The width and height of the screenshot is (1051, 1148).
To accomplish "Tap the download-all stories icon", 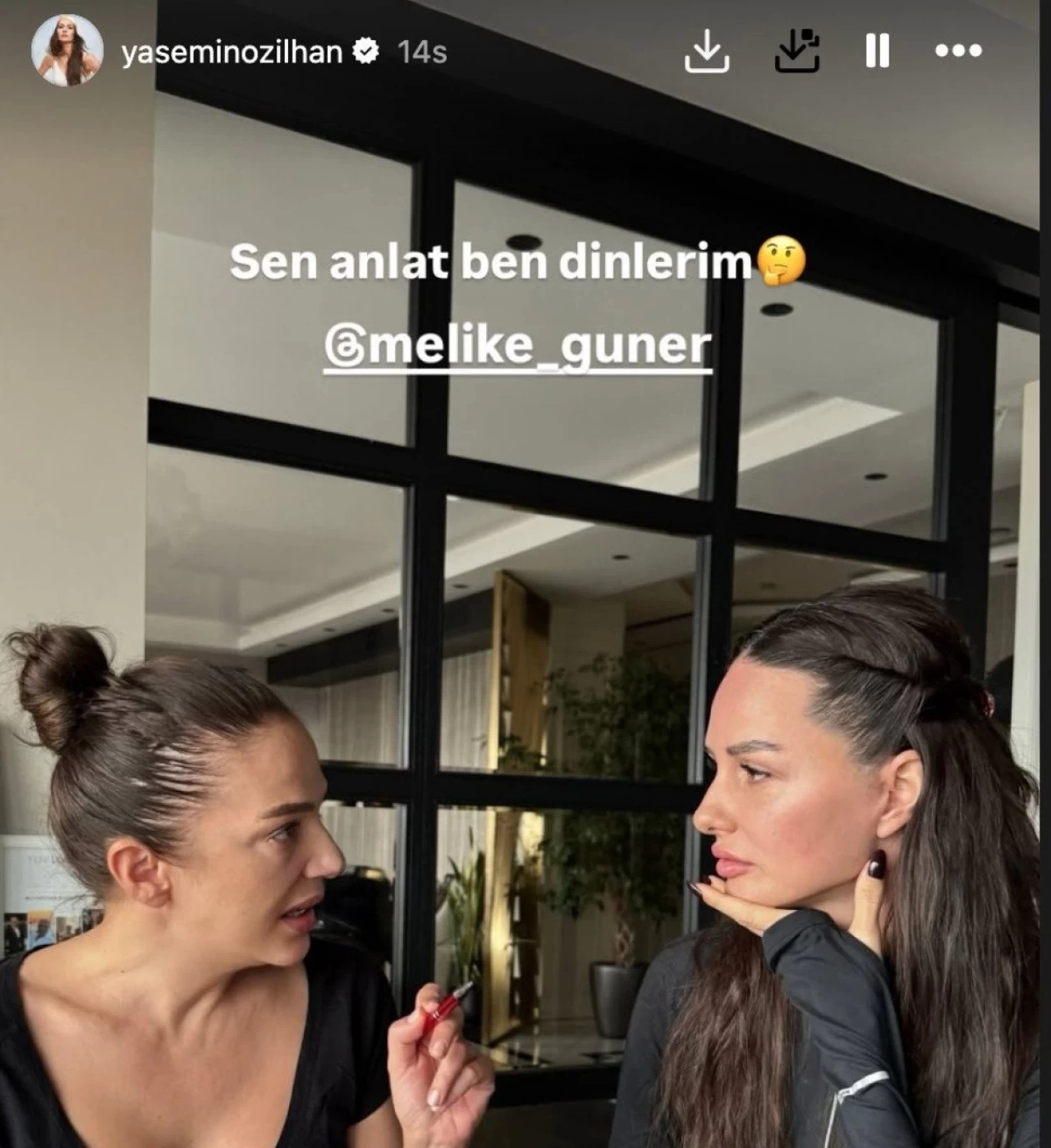I will click(797, 51).
